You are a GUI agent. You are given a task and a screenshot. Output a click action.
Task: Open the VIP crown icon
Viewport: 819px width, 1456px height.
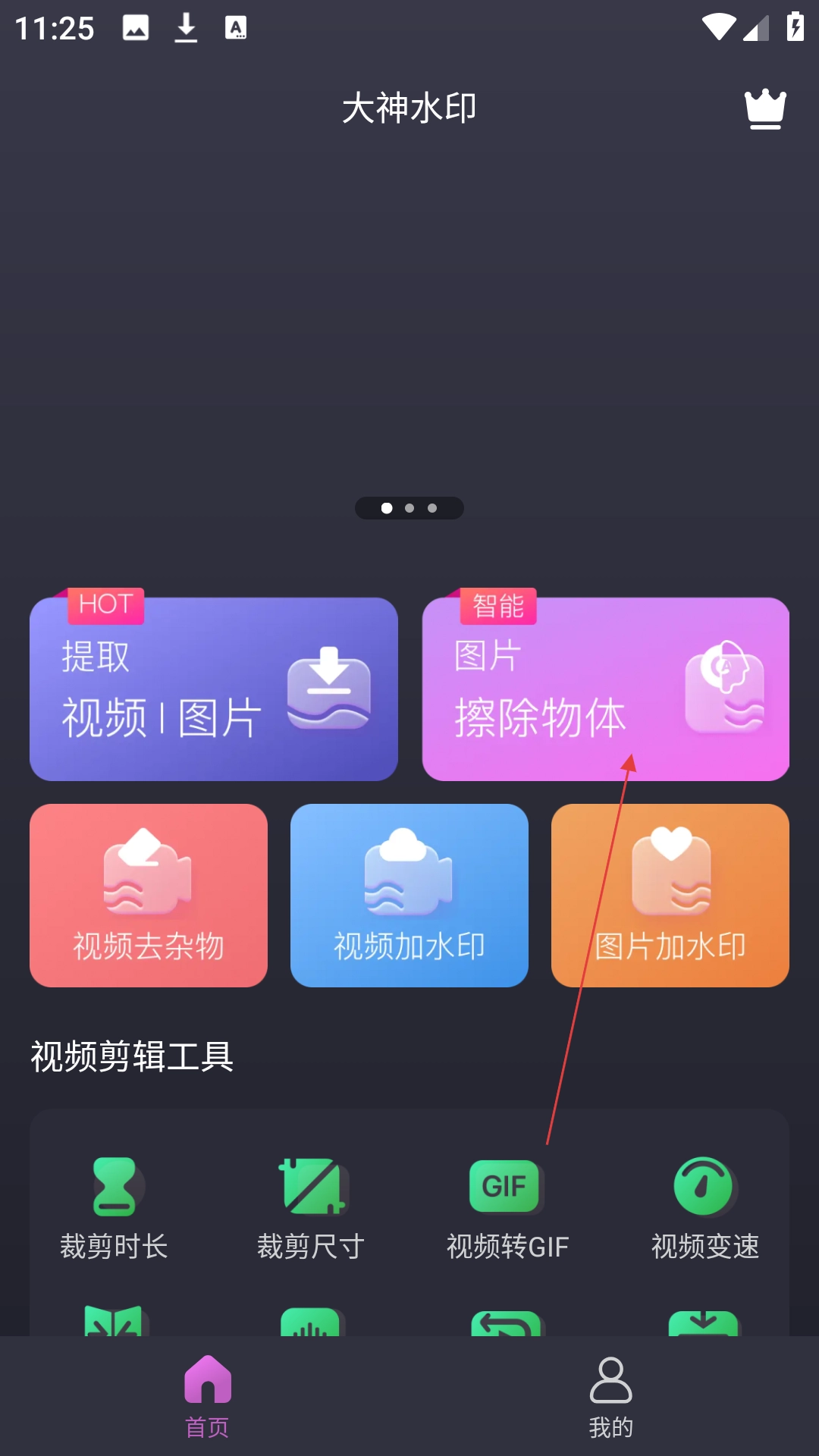pyautogui.click(x=765, y=109)
